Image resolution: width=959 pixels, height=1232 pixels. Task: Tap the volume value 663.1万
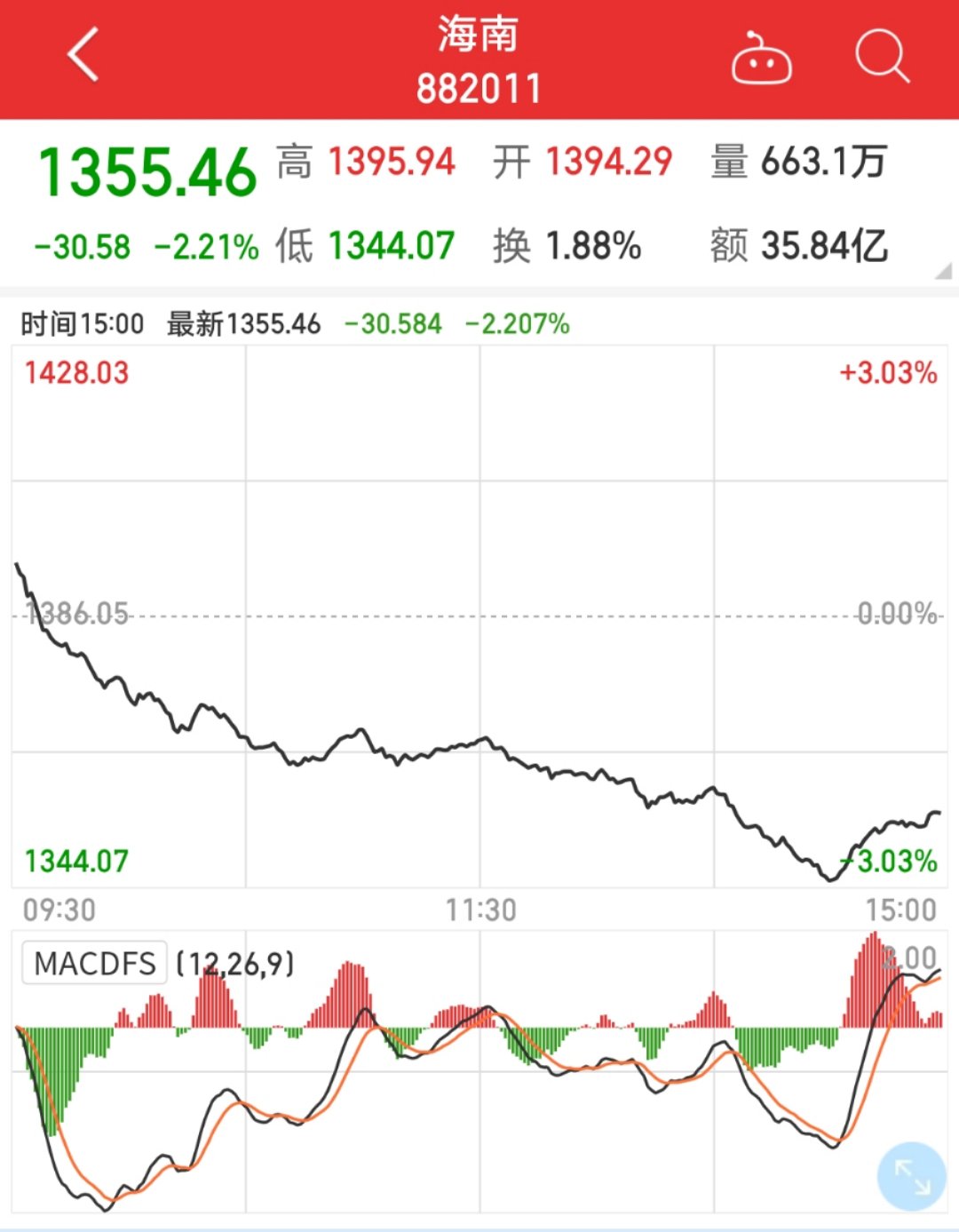coord(821,161)
